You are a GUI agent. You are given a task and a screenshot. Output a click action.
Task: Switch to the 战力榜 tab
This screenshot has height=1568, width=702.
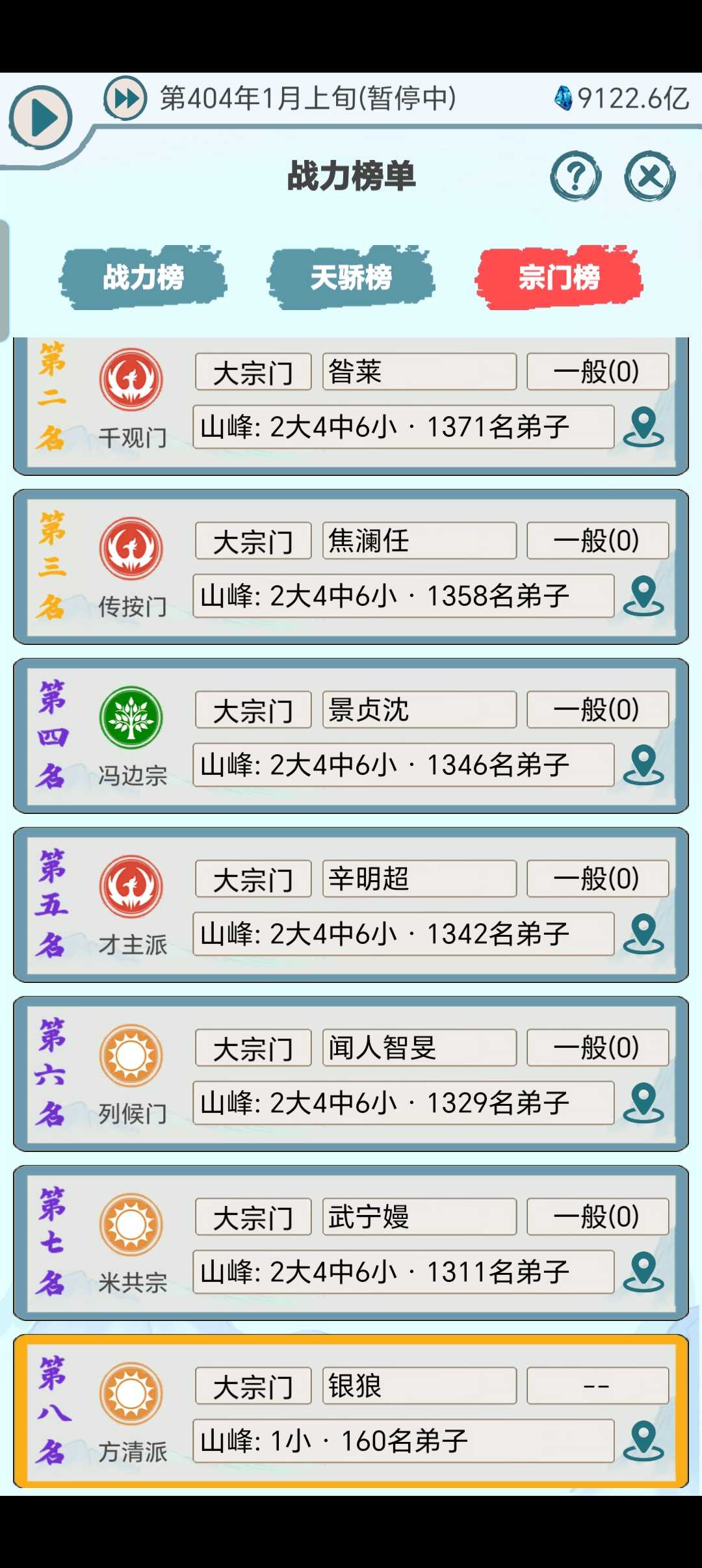pos(143,278)
